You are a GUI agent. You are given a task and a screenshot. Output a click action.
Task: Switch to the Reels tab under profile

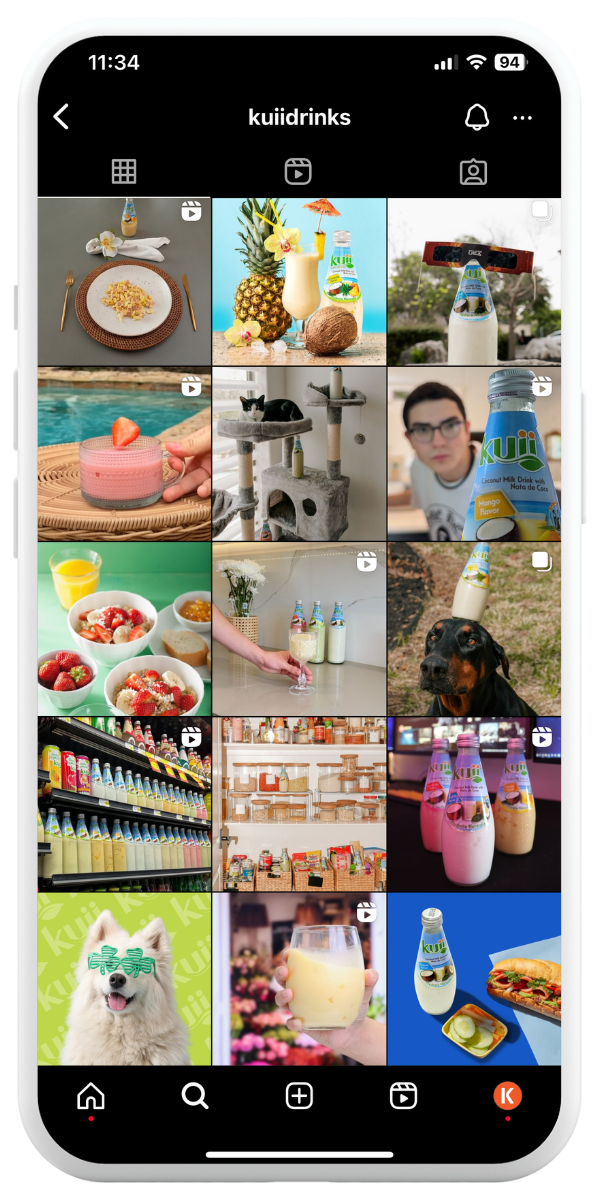coord(298,171)
